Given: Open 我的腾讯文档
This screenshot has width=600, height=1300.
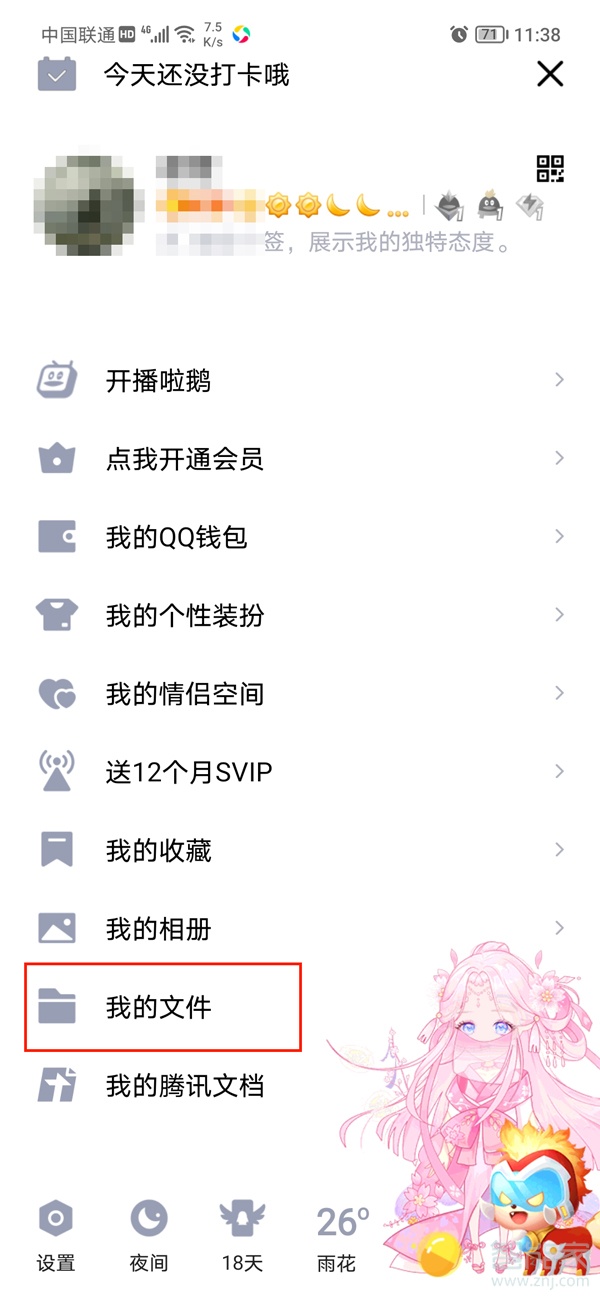Looking at the screenshot, I should pos(184,1085).
